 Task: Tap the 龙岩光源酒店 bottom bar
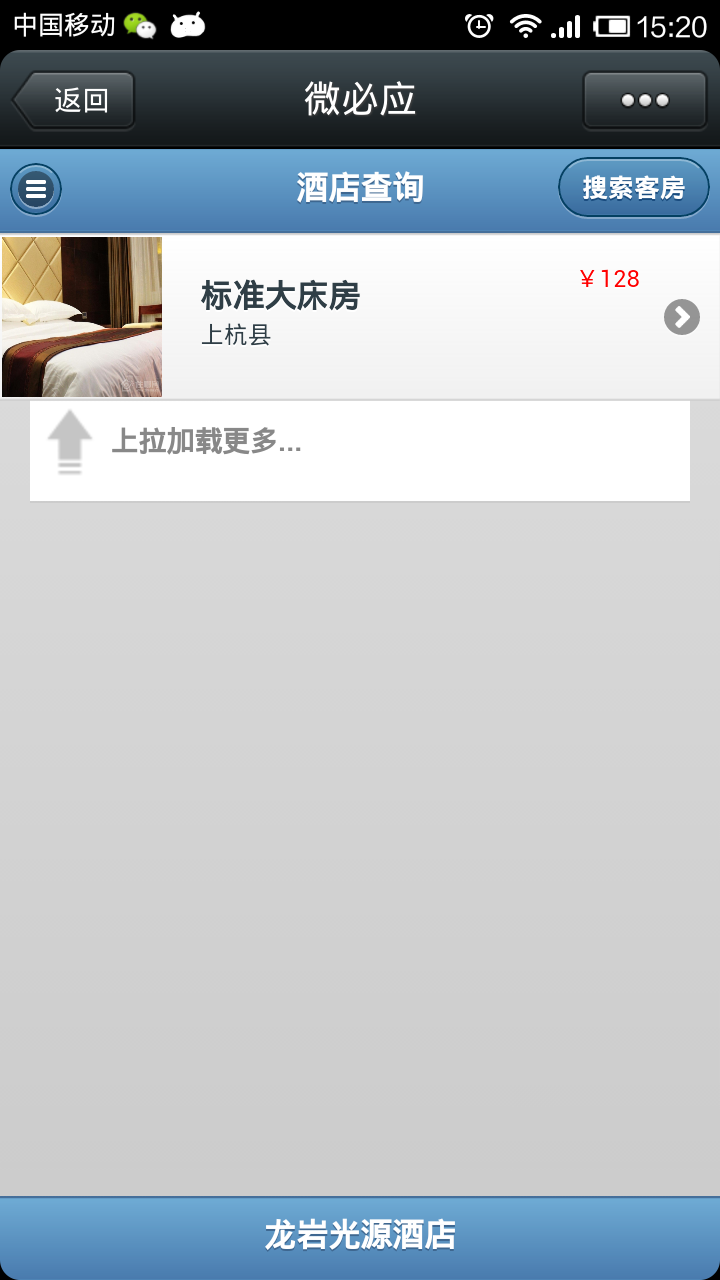[360, 1236]
